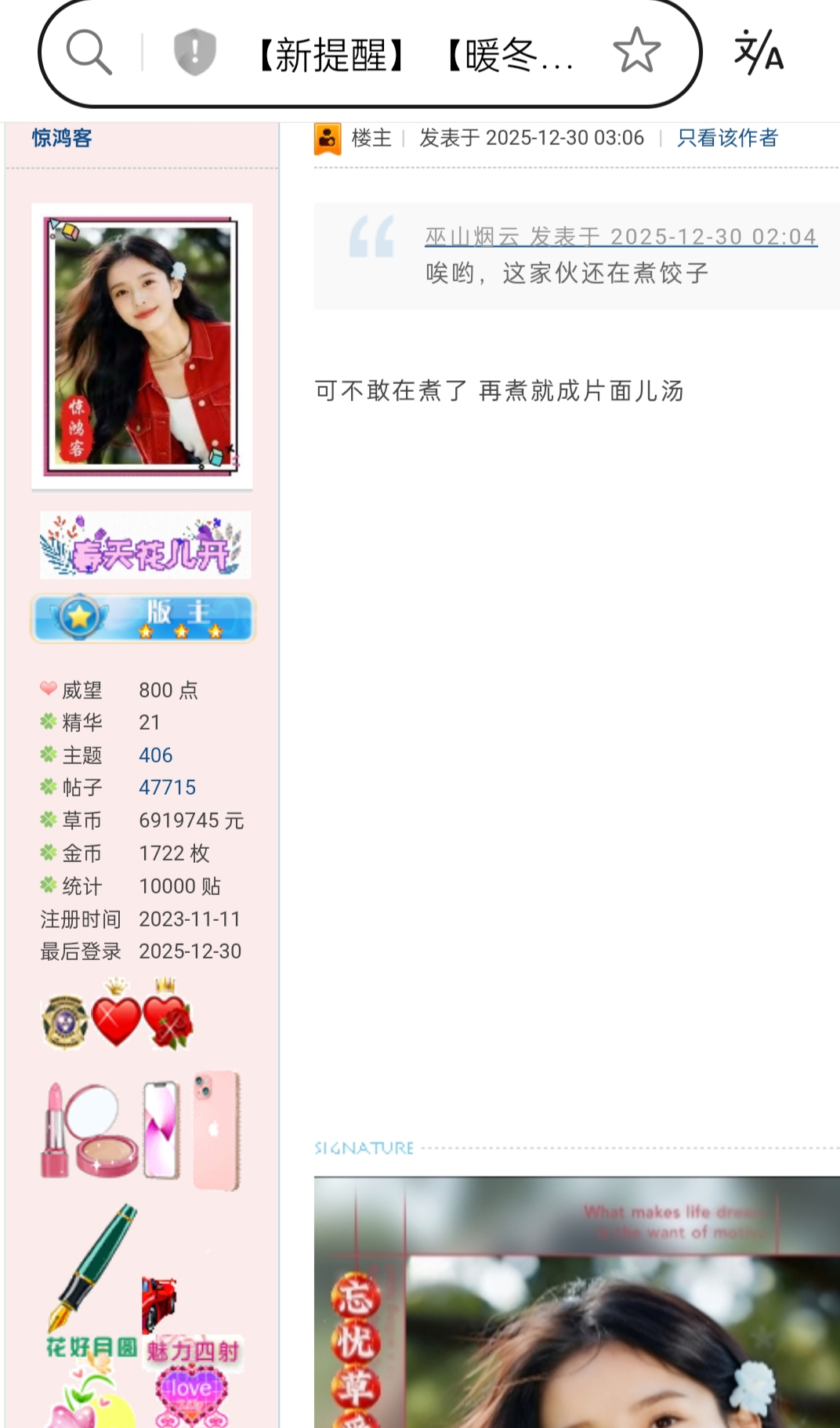View the 406 主题 threads list

click(x=155, y=755)
